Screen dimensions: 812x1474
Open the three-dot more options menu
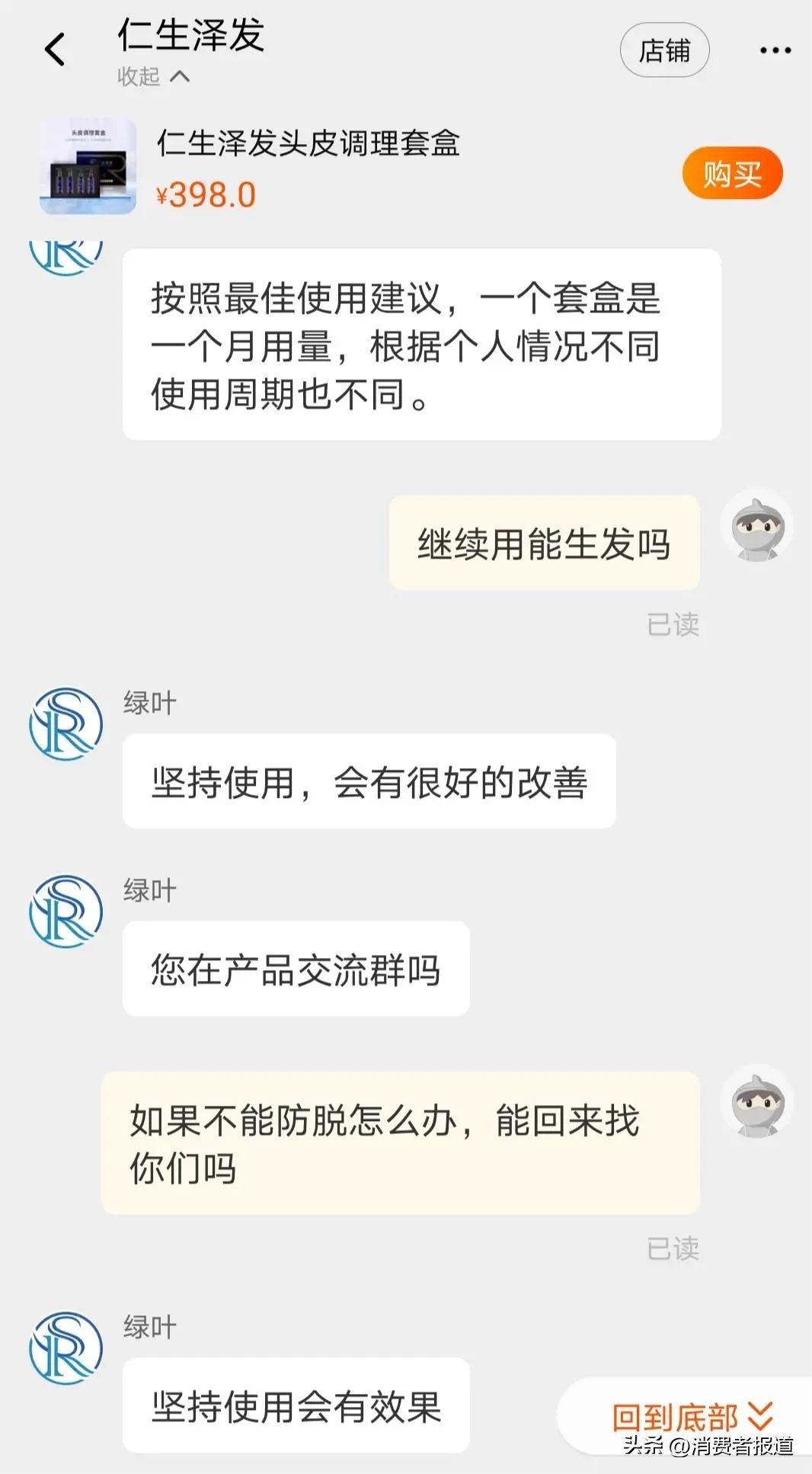coord(775,48)
